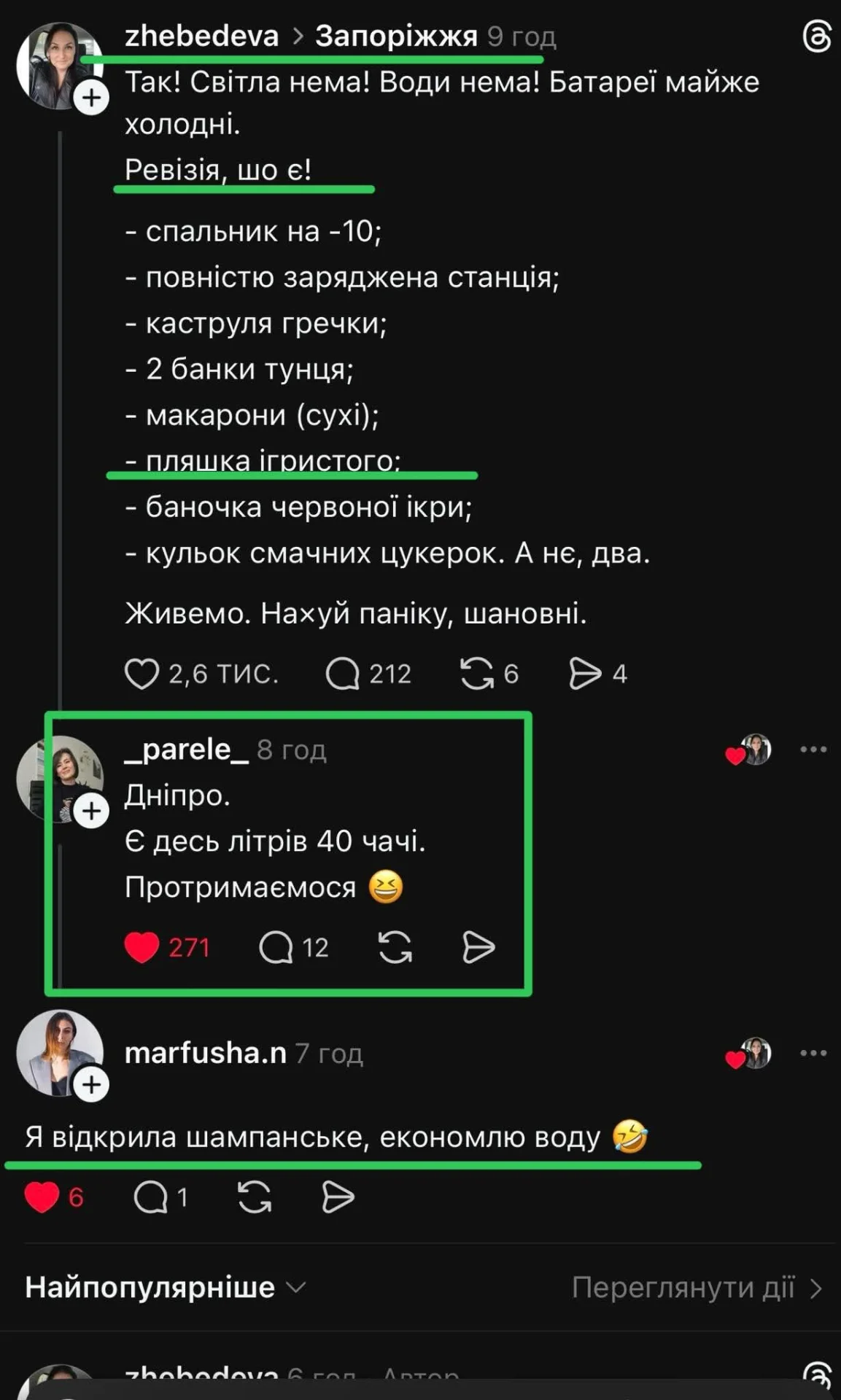View the 12 replies to _parele_'s comment
This screenshot has width=841, height=1400.
tap(276, 947)
